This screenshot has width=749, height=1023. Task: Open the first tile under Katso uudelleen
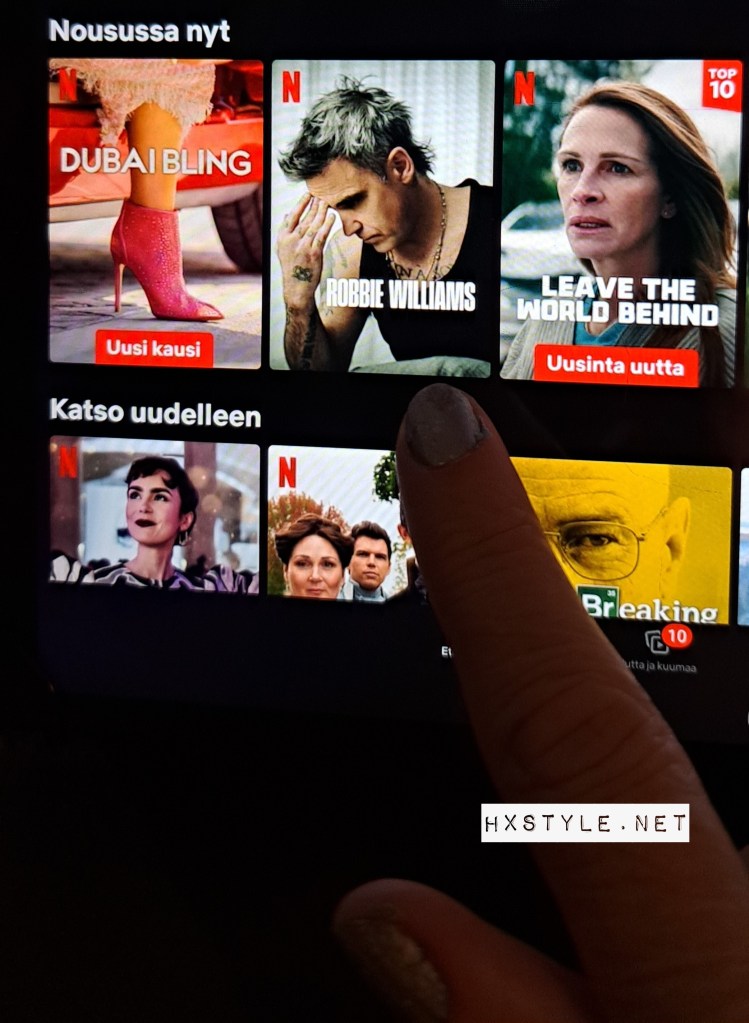tap(155, 513)
